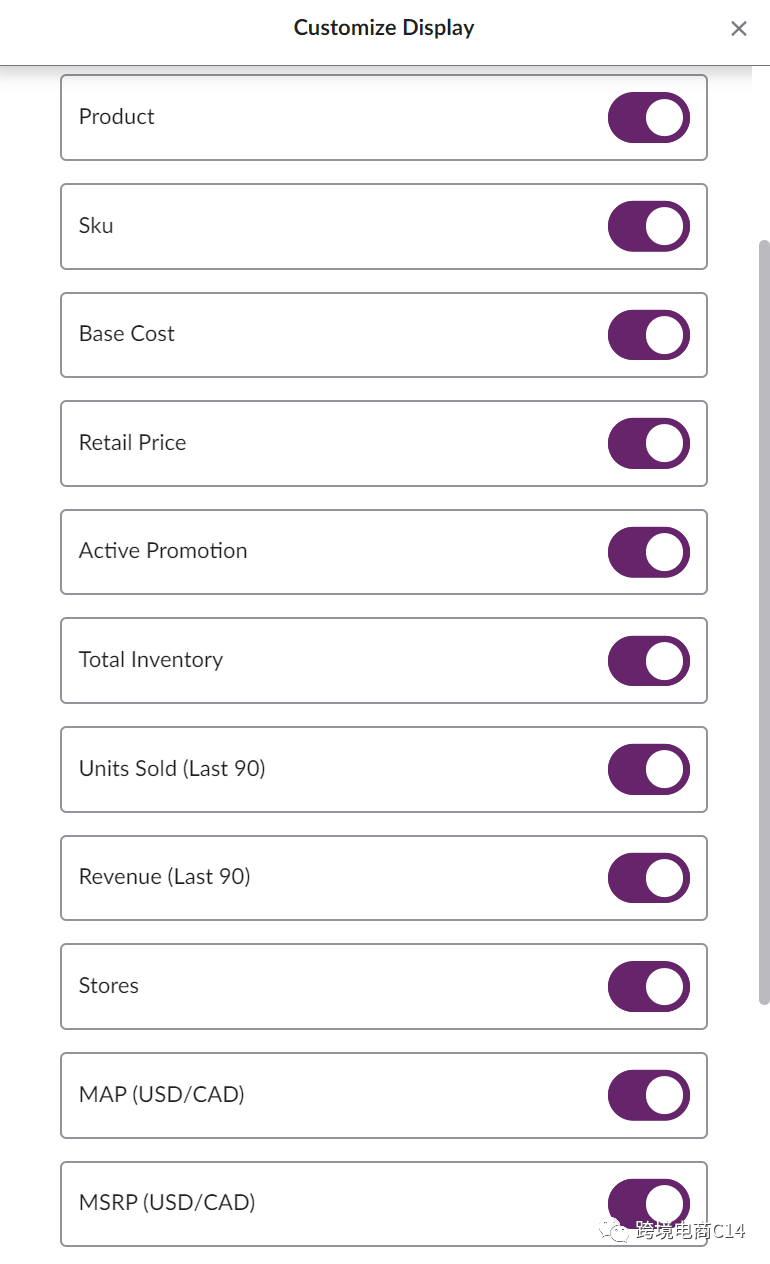Click the Customize Display title
770x1264 pixels.
coord(384,27)
